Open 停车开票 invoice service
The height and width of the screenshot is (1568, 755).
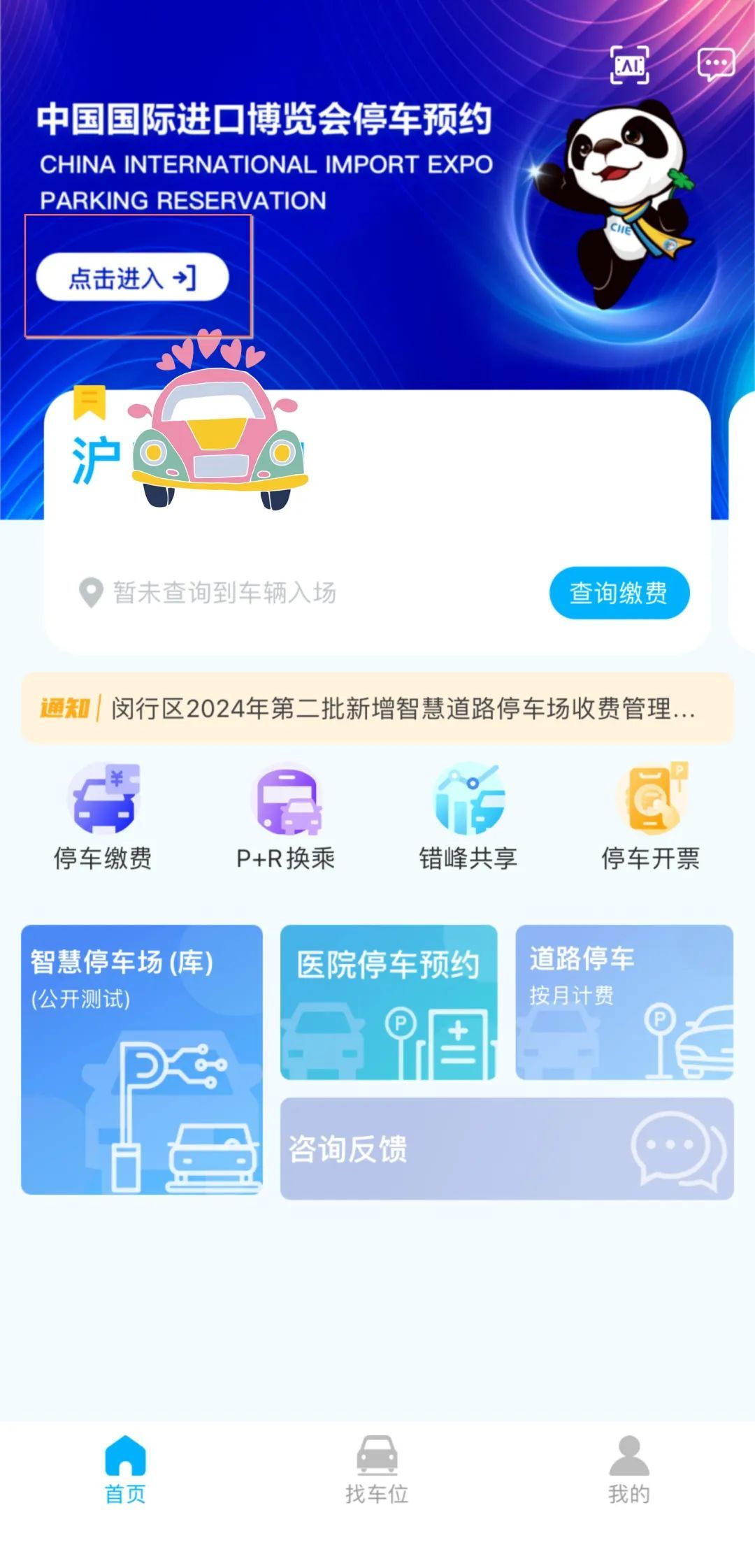click(x=650, y=817)
